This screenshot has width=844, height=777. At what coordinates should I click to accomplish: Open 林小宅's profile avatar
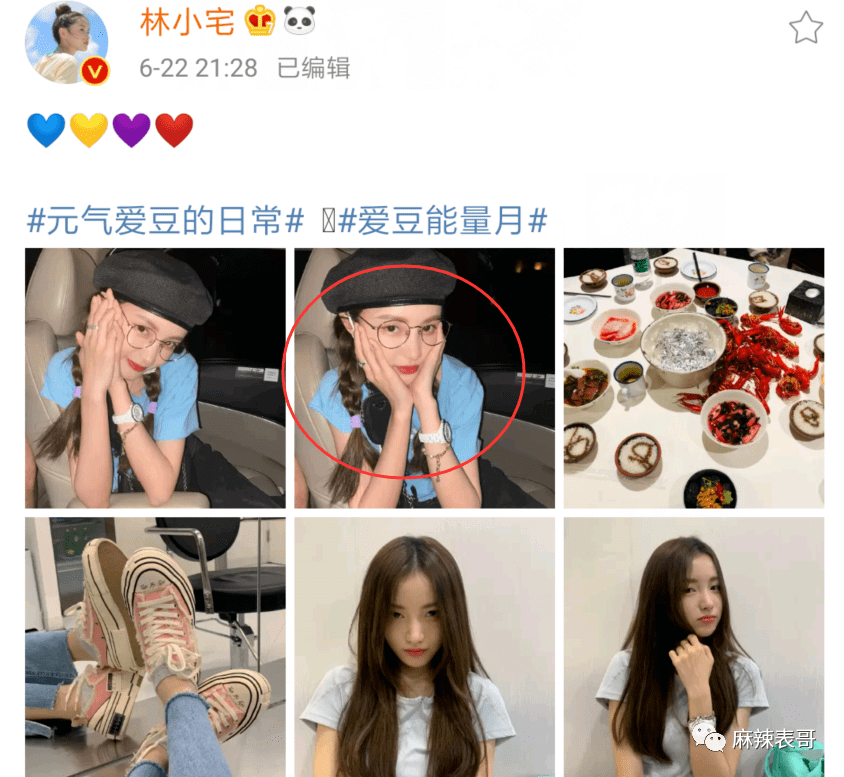click(66, 42)
